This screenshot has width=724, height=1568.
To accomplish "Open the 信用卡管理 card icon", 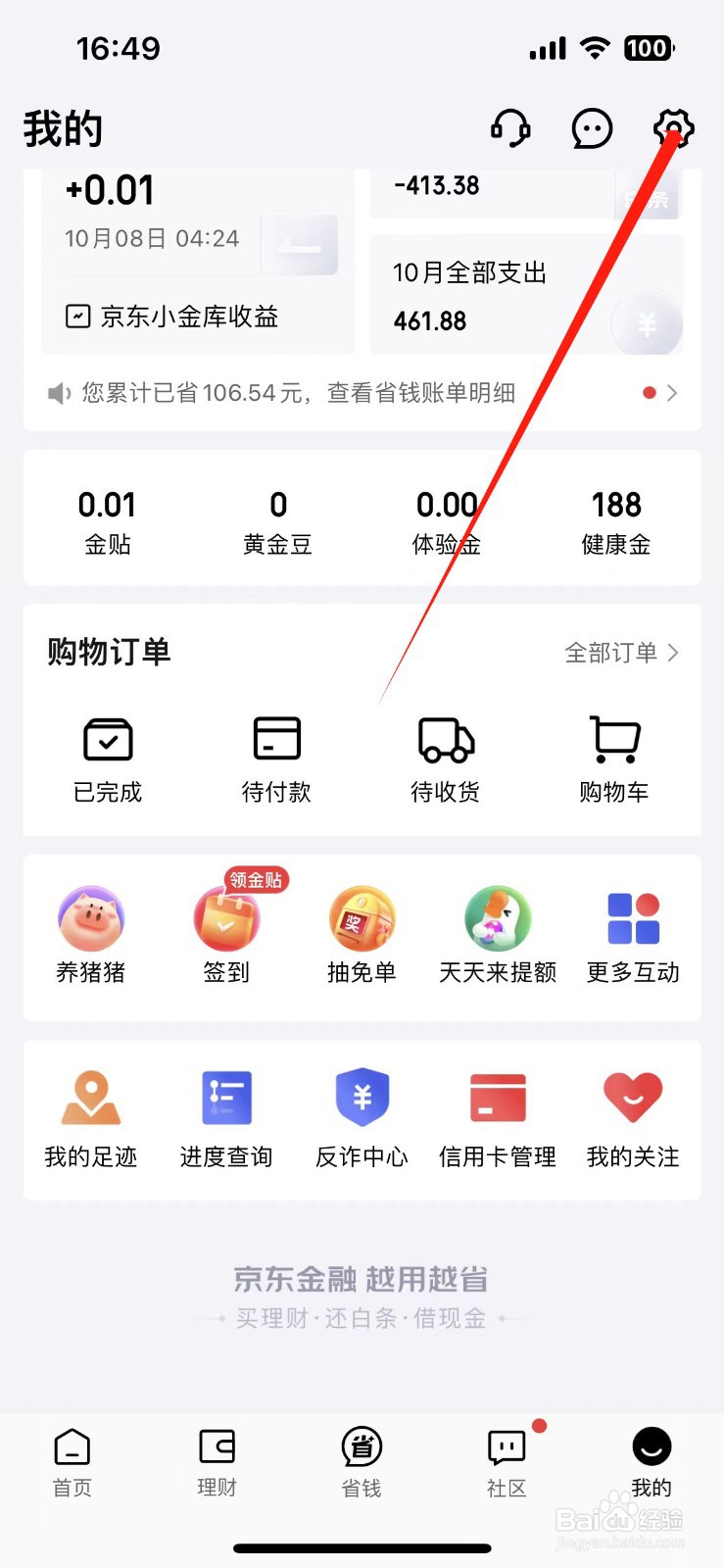I will [497, 1100].
